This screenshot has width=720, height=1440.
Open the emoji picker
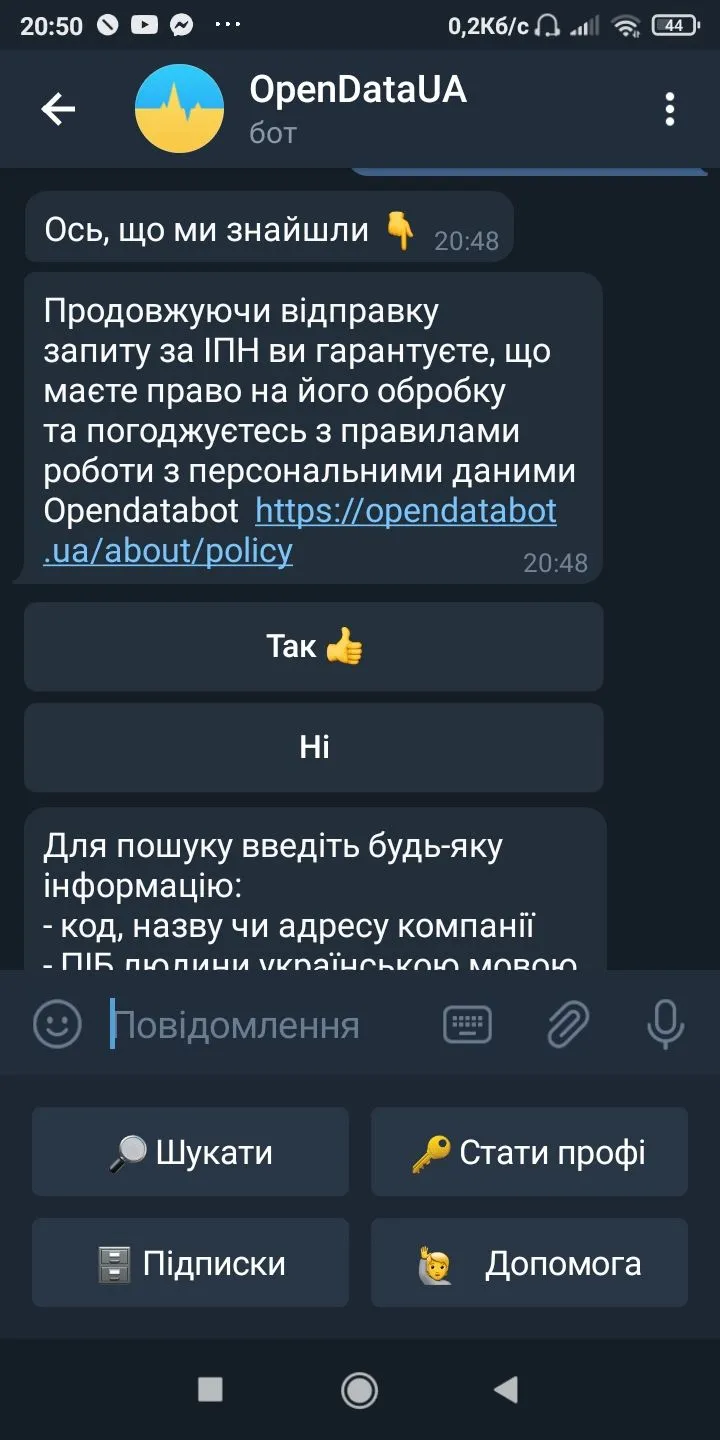[x=57, y=1025]
